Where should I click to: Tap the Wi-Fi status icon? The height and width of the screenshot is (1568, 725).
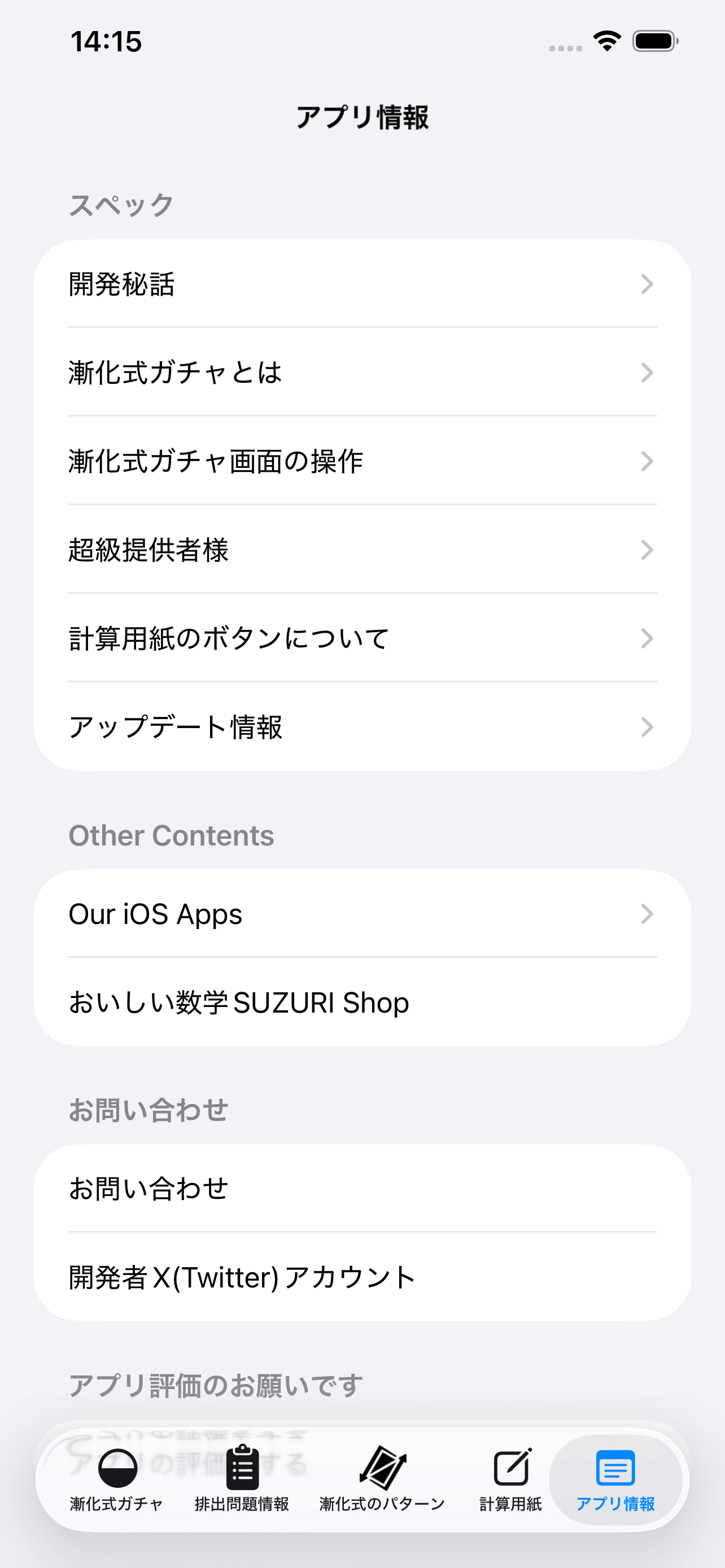[x=606, y=40]
